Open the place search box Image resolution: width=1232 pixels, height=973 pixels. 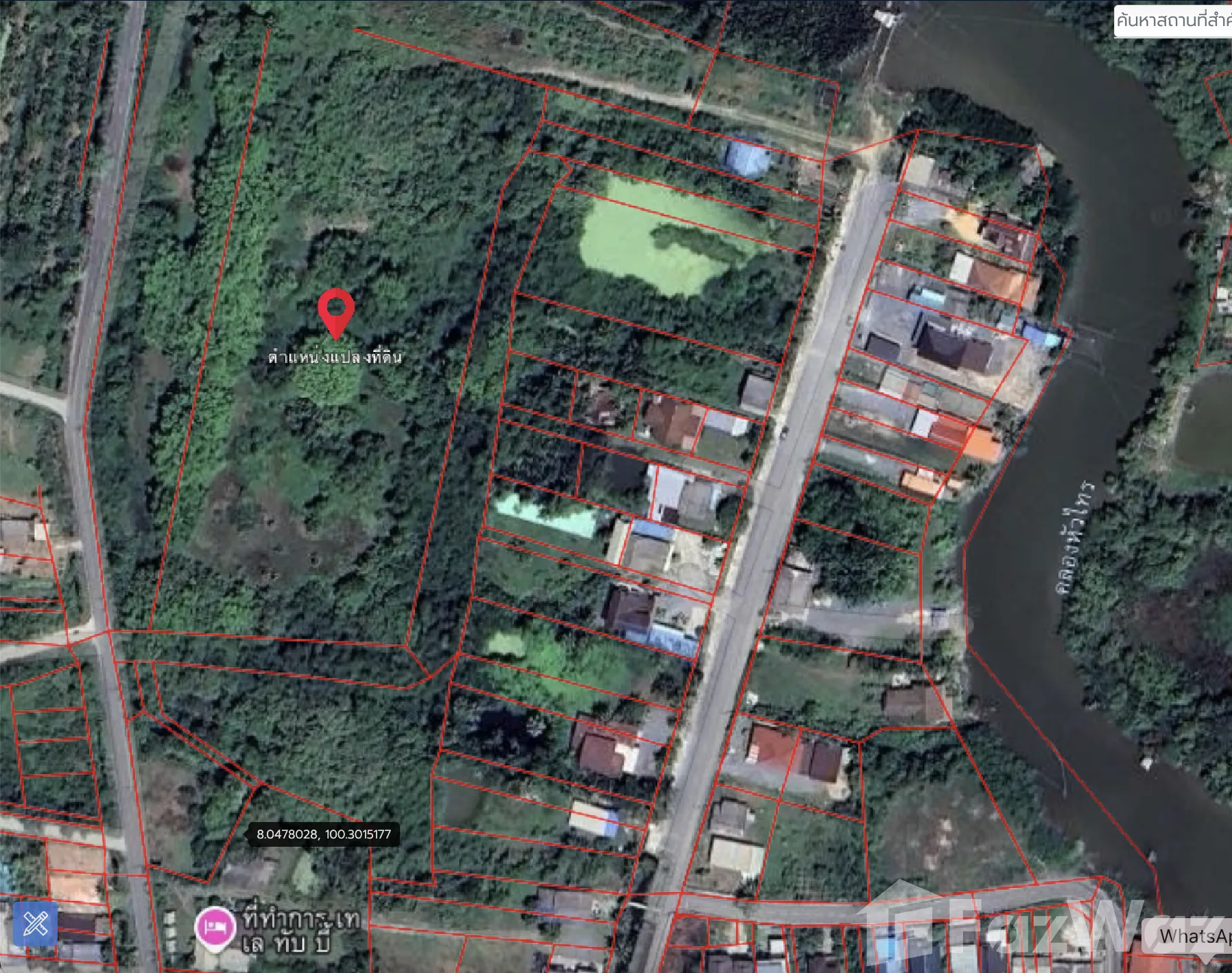coord(1173,21)
